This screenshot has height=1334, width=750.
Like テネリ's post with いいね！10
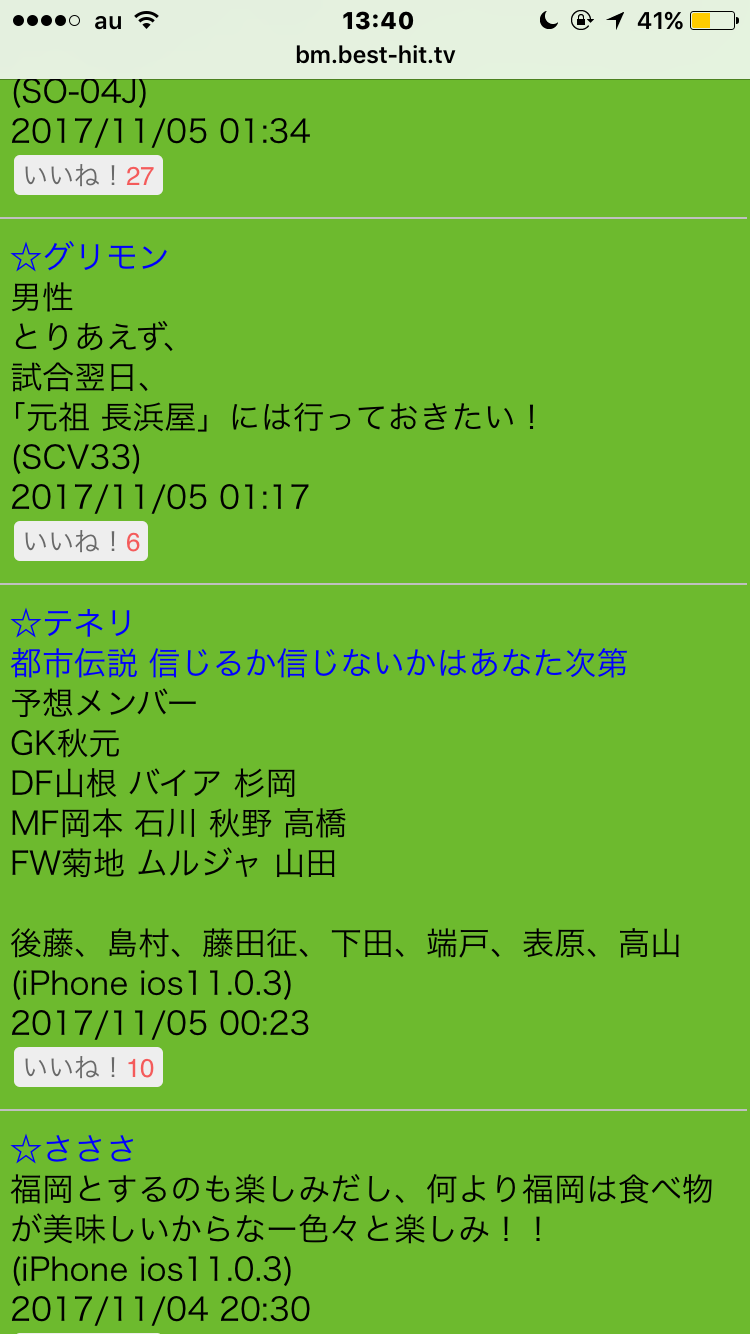88,1068
